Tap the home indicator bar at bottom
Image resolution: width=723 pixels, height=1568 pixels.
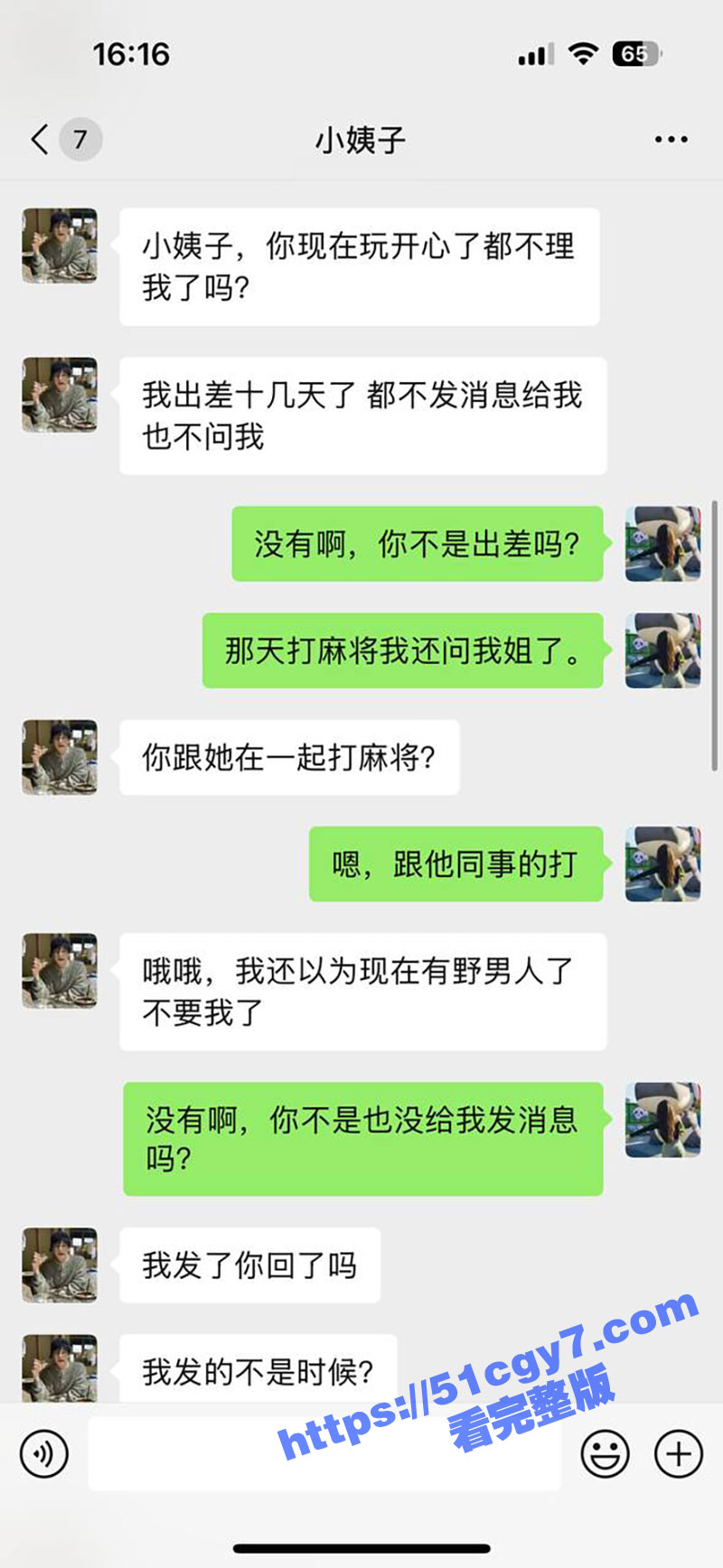[361, 1549]
